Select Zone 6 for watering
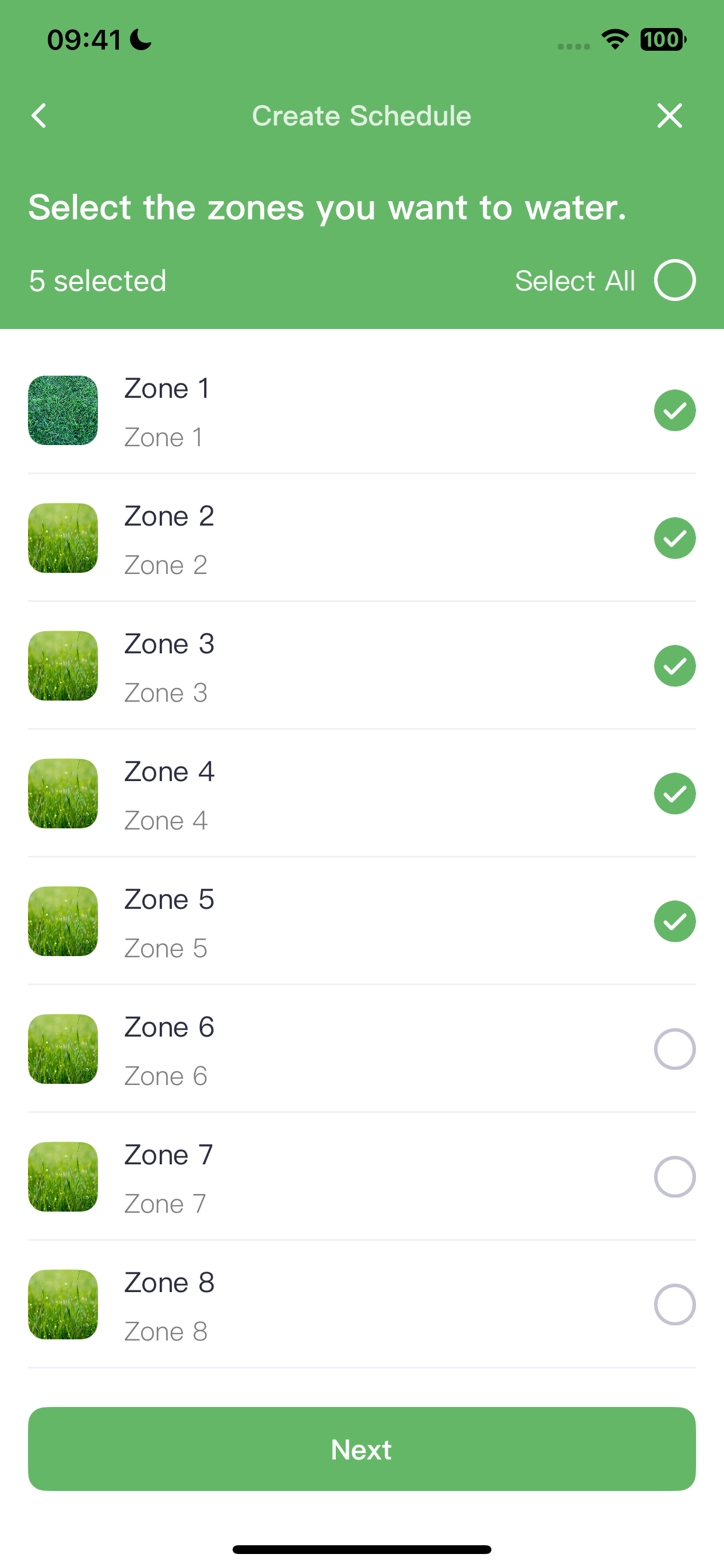The height and width of the screenshot is (1568, 724). 674,1049
